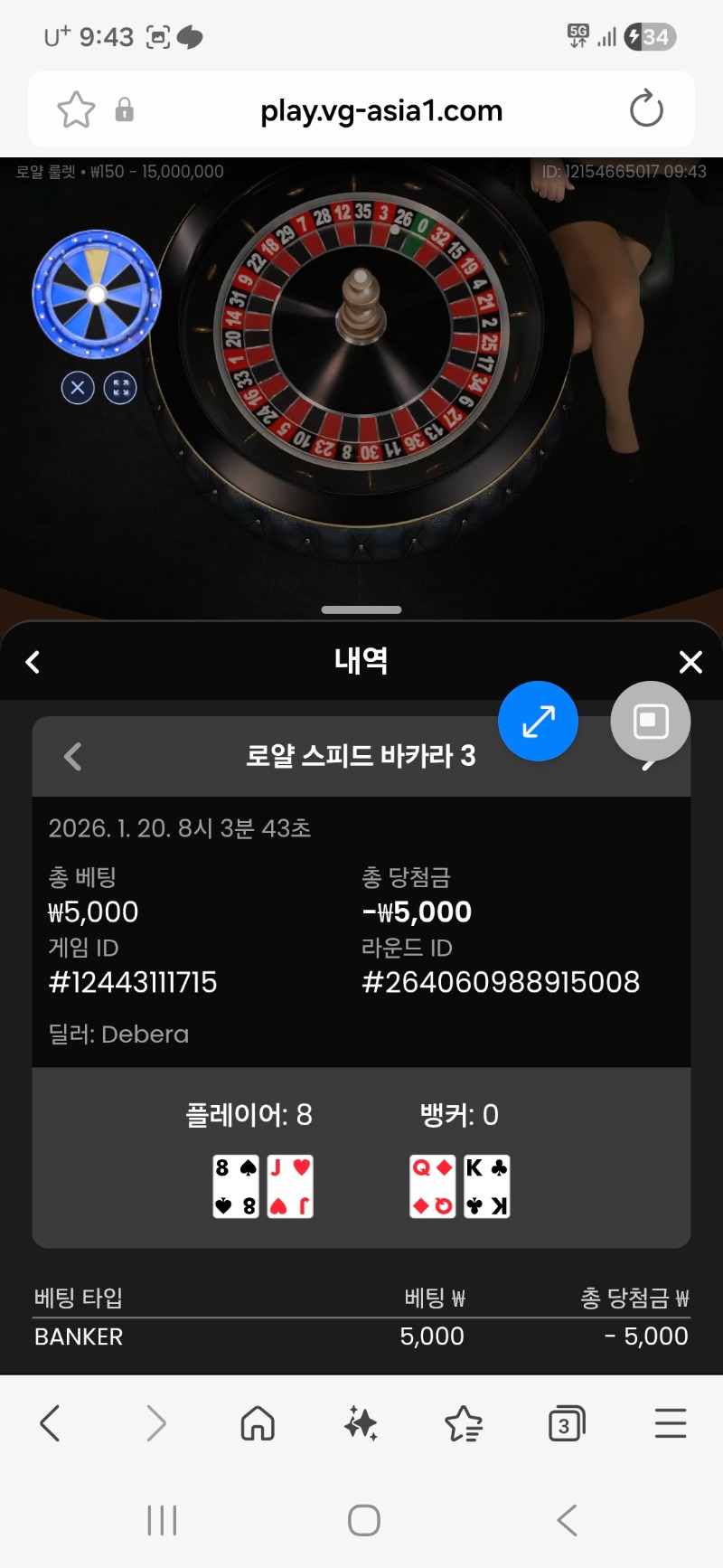Open the browser hamburger menu
This screenshot has width=723, height=1568.
point(671,1423)
